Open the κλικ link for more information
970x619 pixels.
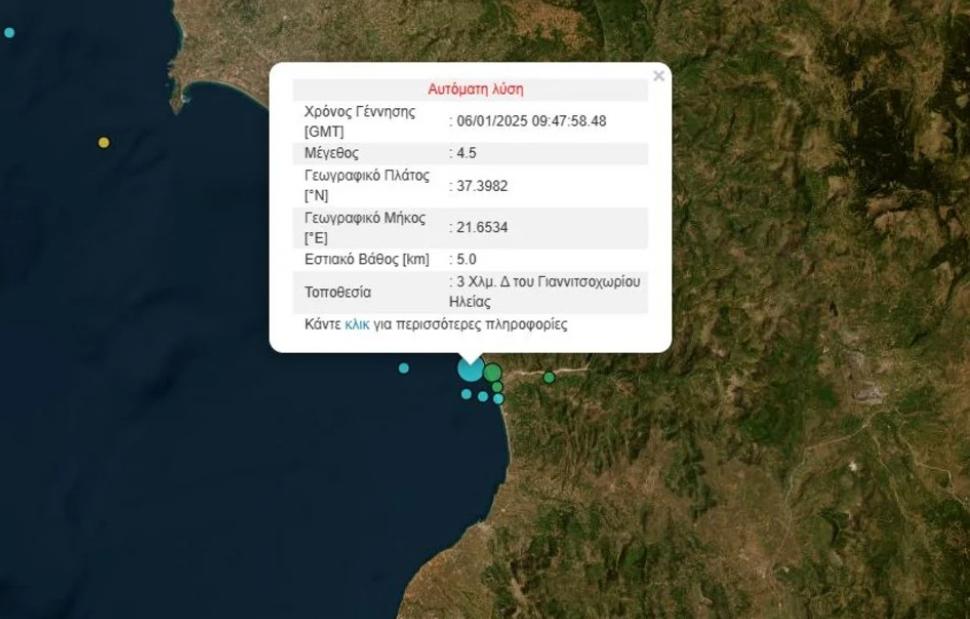(x=357, y=325)
